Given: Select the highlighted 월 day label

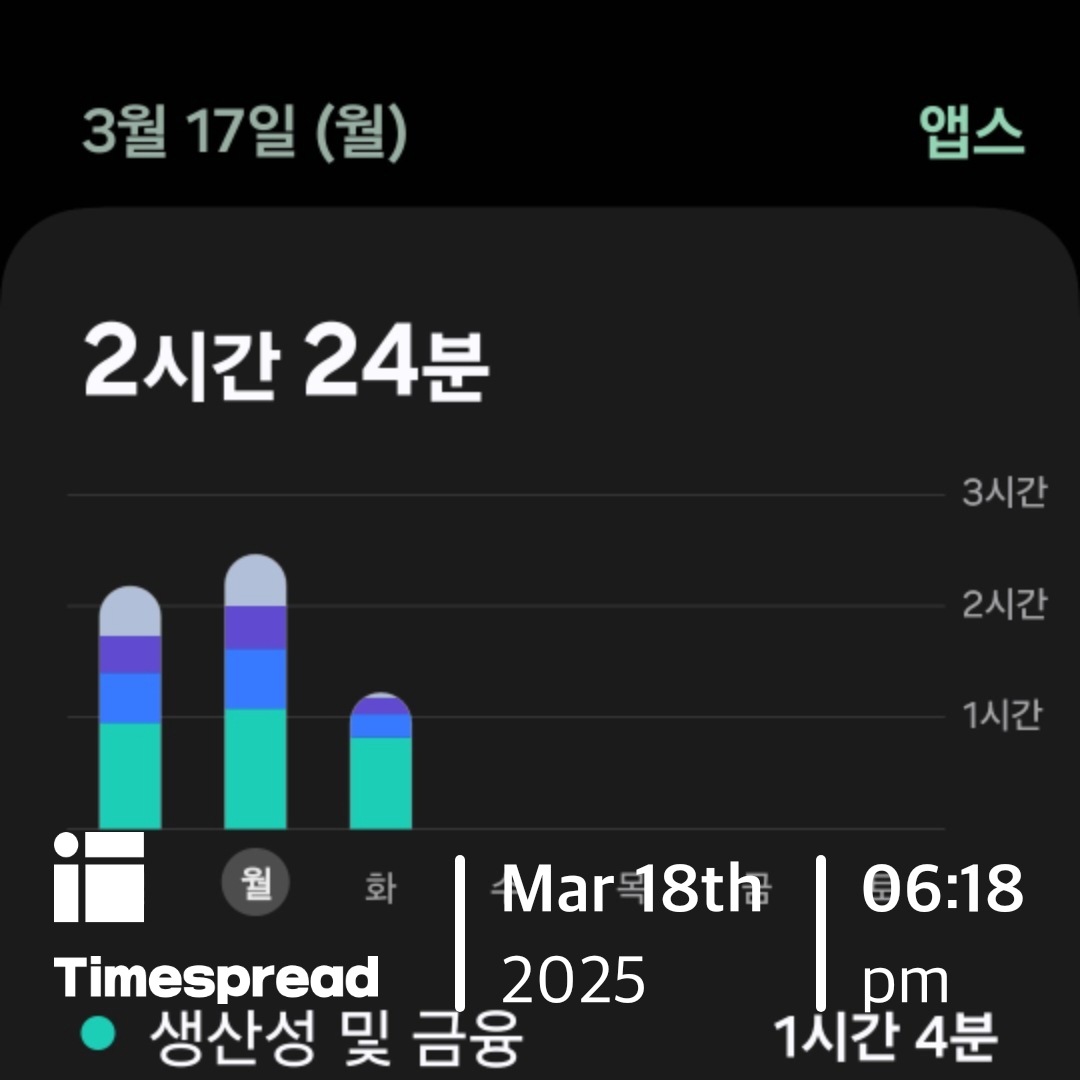Looking at the screenshot, I should point(256,882).
